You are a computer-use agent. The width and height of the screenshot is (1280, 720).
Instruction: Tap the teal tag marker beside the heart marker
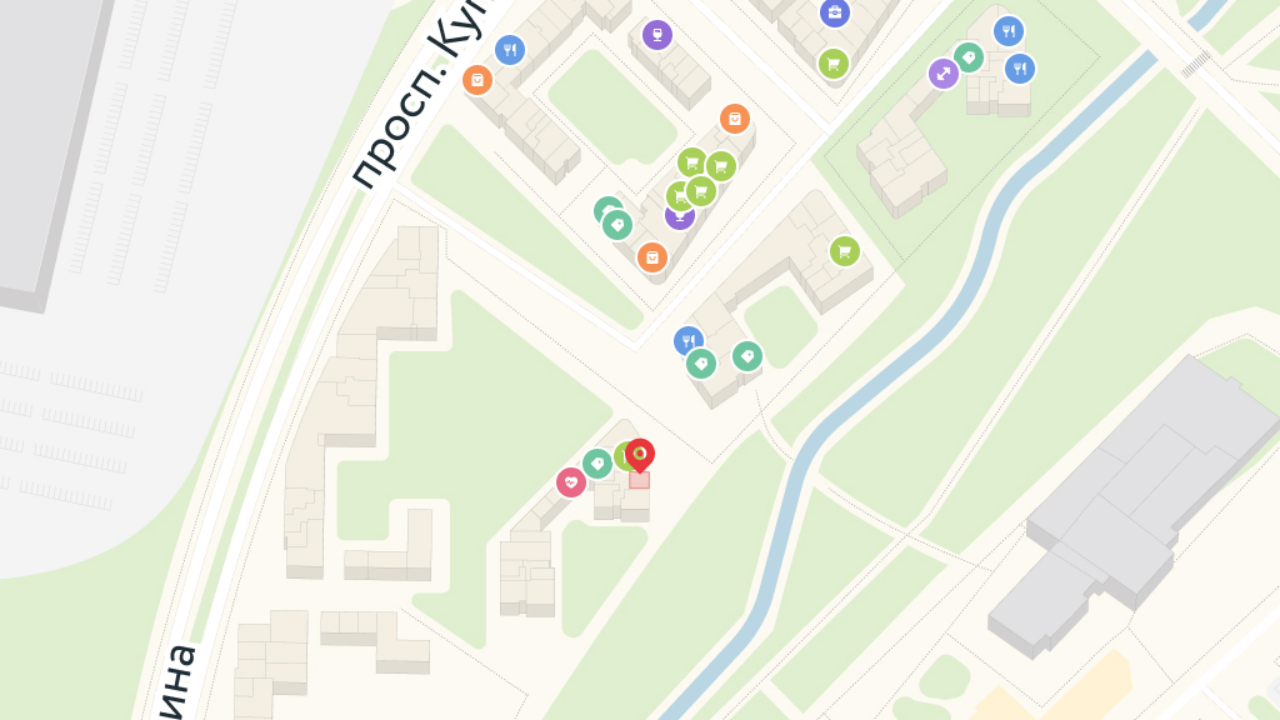[x=597, y=463]
